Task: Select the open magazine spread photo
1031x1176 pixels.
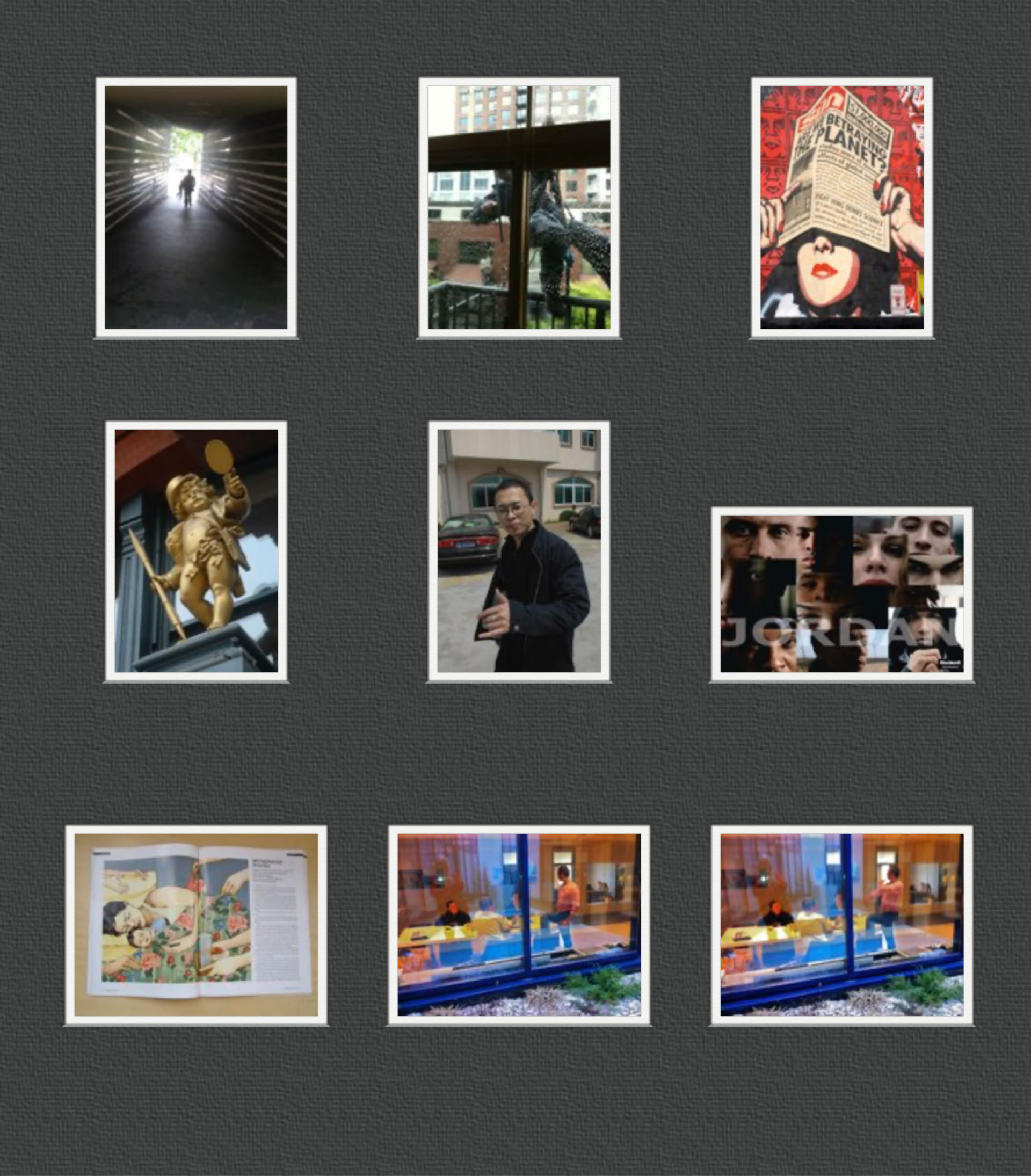Action: pyautogui.click(x=195, y=925)
